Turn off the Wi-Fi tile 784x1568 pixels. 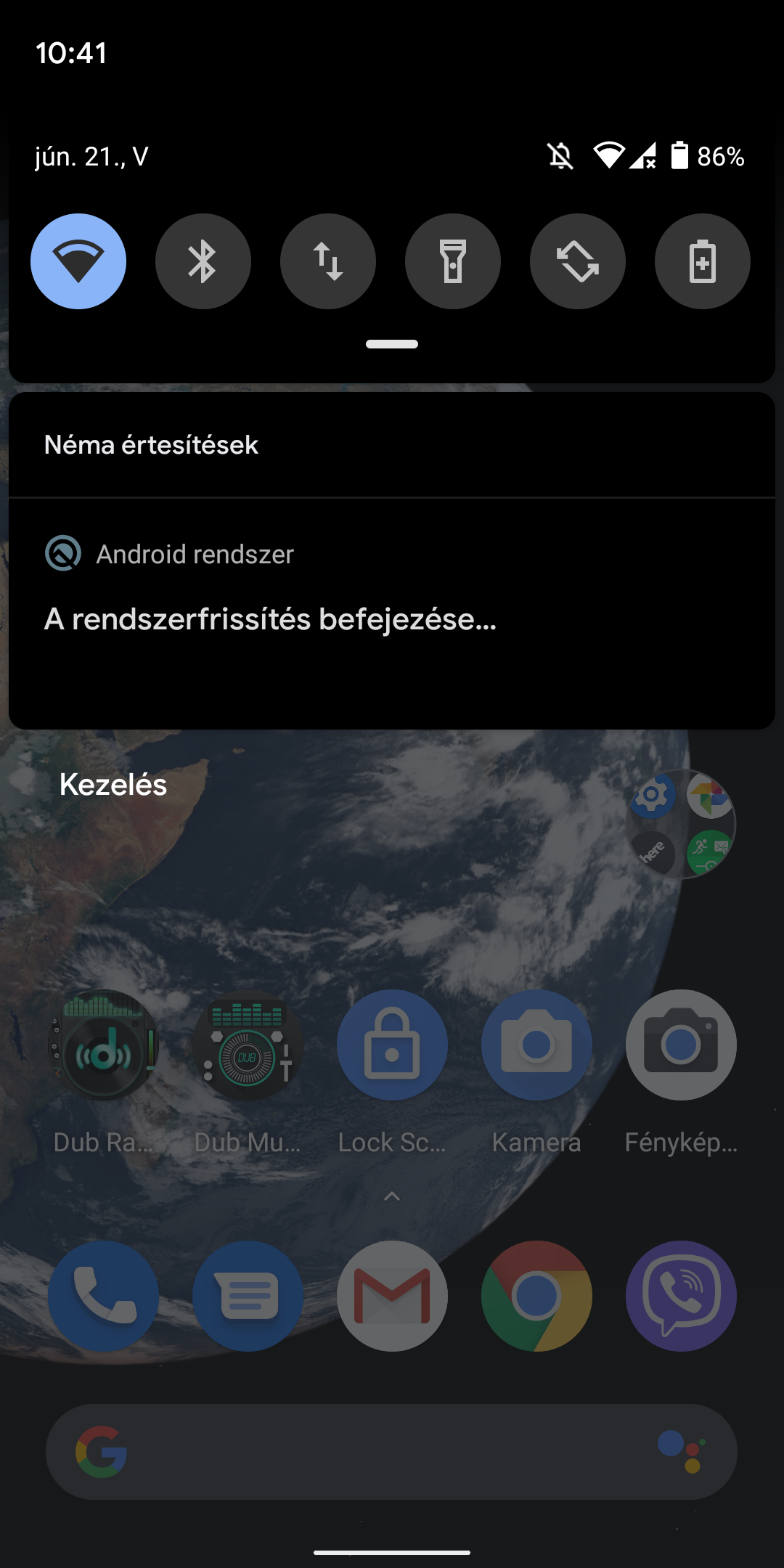click(78, 261)
